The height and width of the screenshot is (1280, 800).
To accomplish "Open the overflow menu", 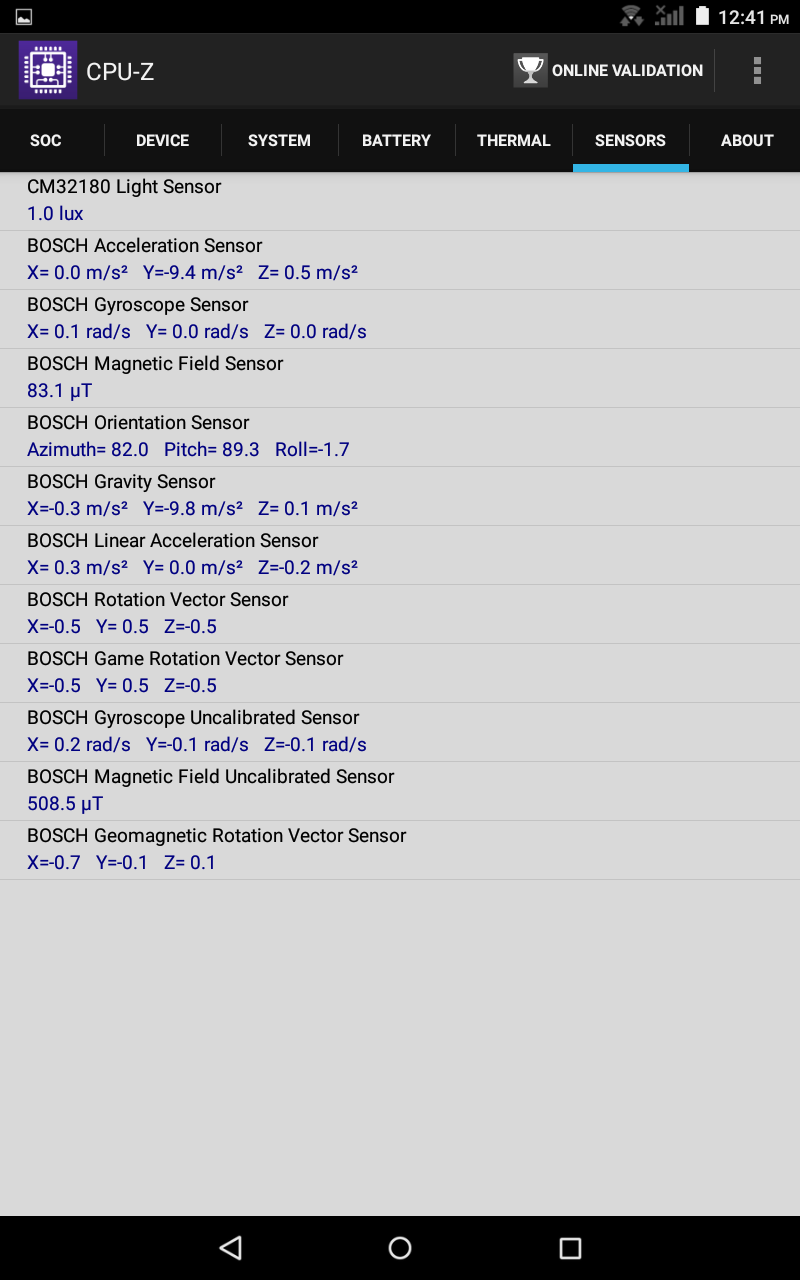I will (757, 70).
